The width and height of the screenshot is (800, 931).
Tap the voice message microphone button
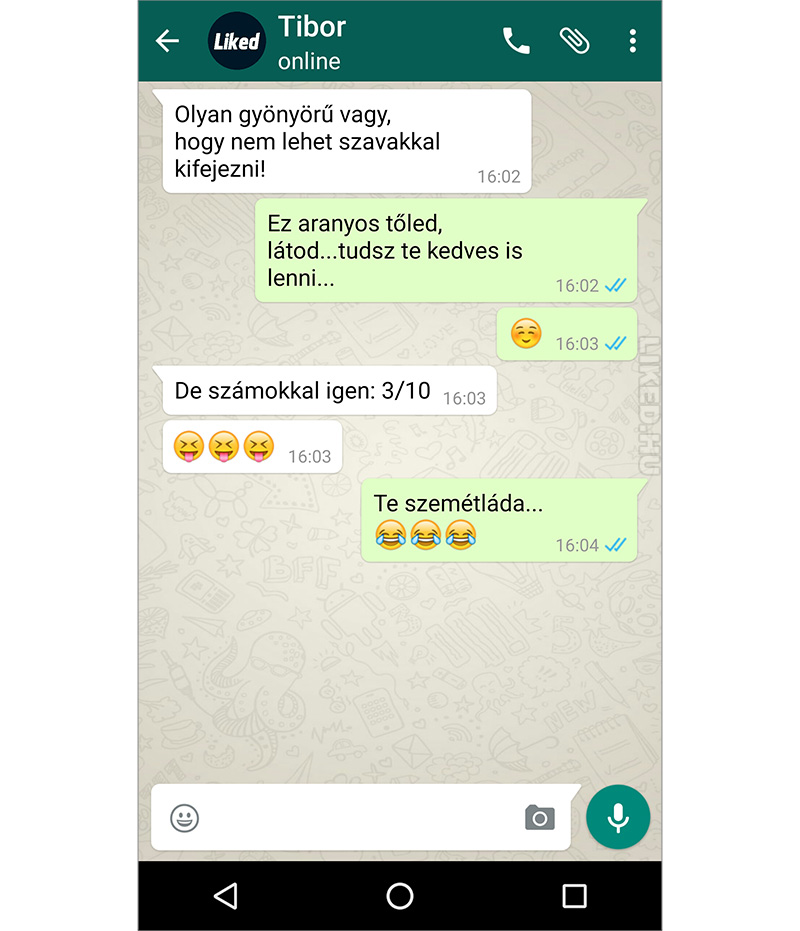[x=618, y=818]
